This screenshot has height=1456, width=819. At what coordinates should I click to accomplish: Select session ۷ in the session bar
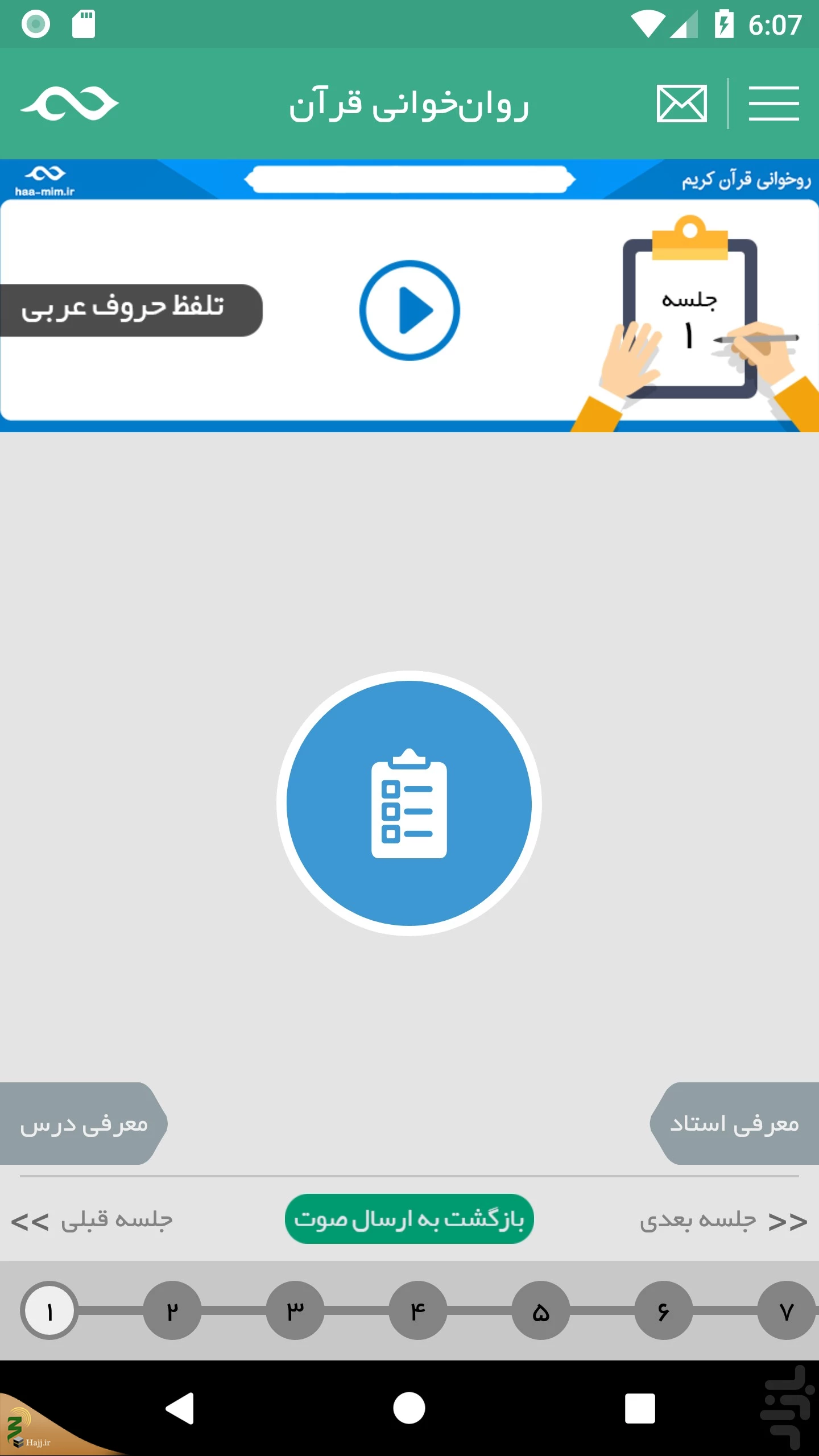click(x=787, y=1310)
